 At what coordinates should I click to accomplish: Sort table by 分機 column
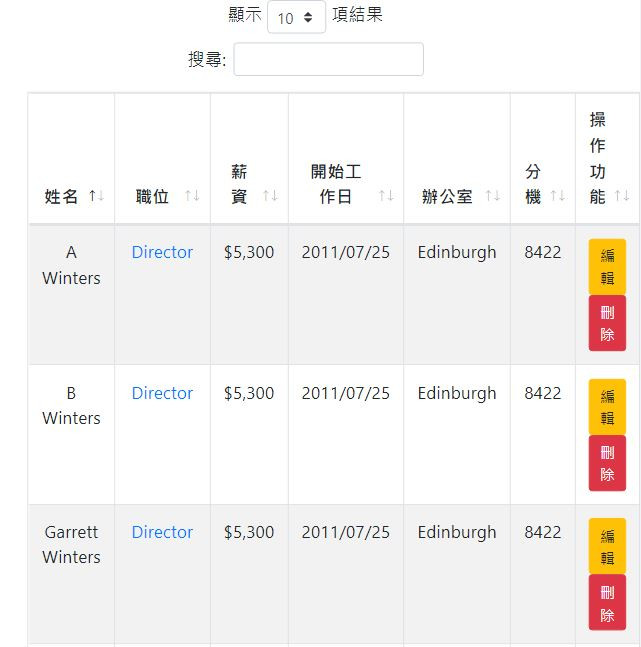click(x=543, y=184)
